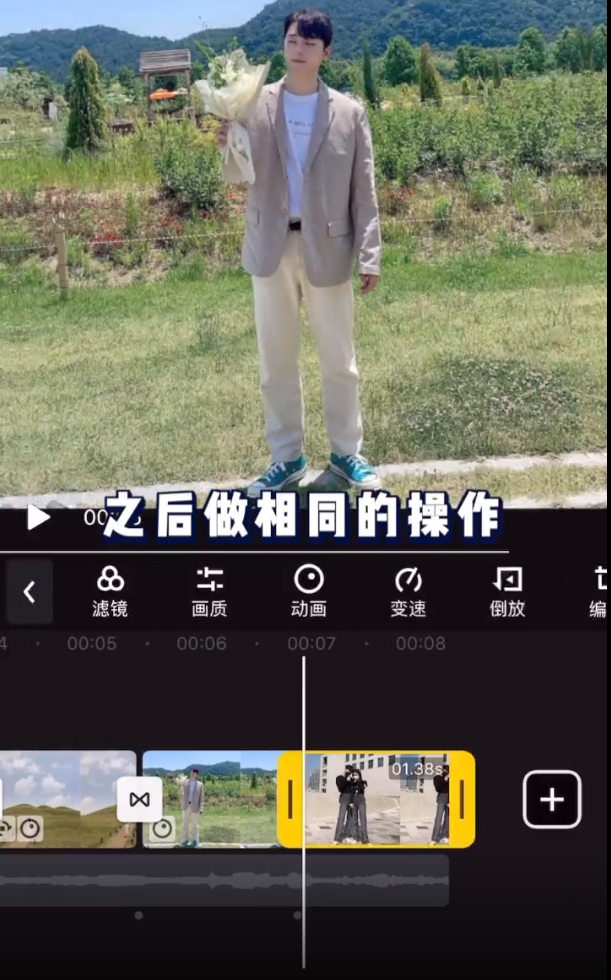Add a new clip with plus button
The width and height of the screenshot is (611, 980).
click(x=552, y=799)
